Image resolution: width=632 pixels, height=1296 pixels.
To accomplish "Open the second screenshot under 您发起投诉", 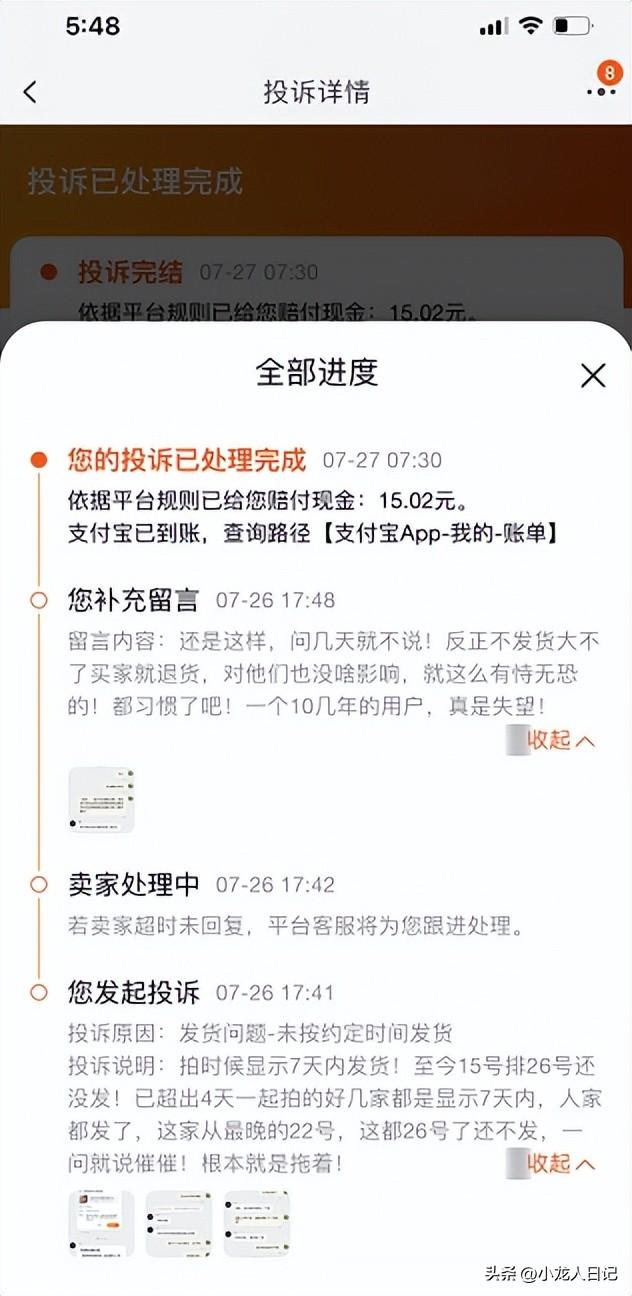I will (x=179, y=1223).
